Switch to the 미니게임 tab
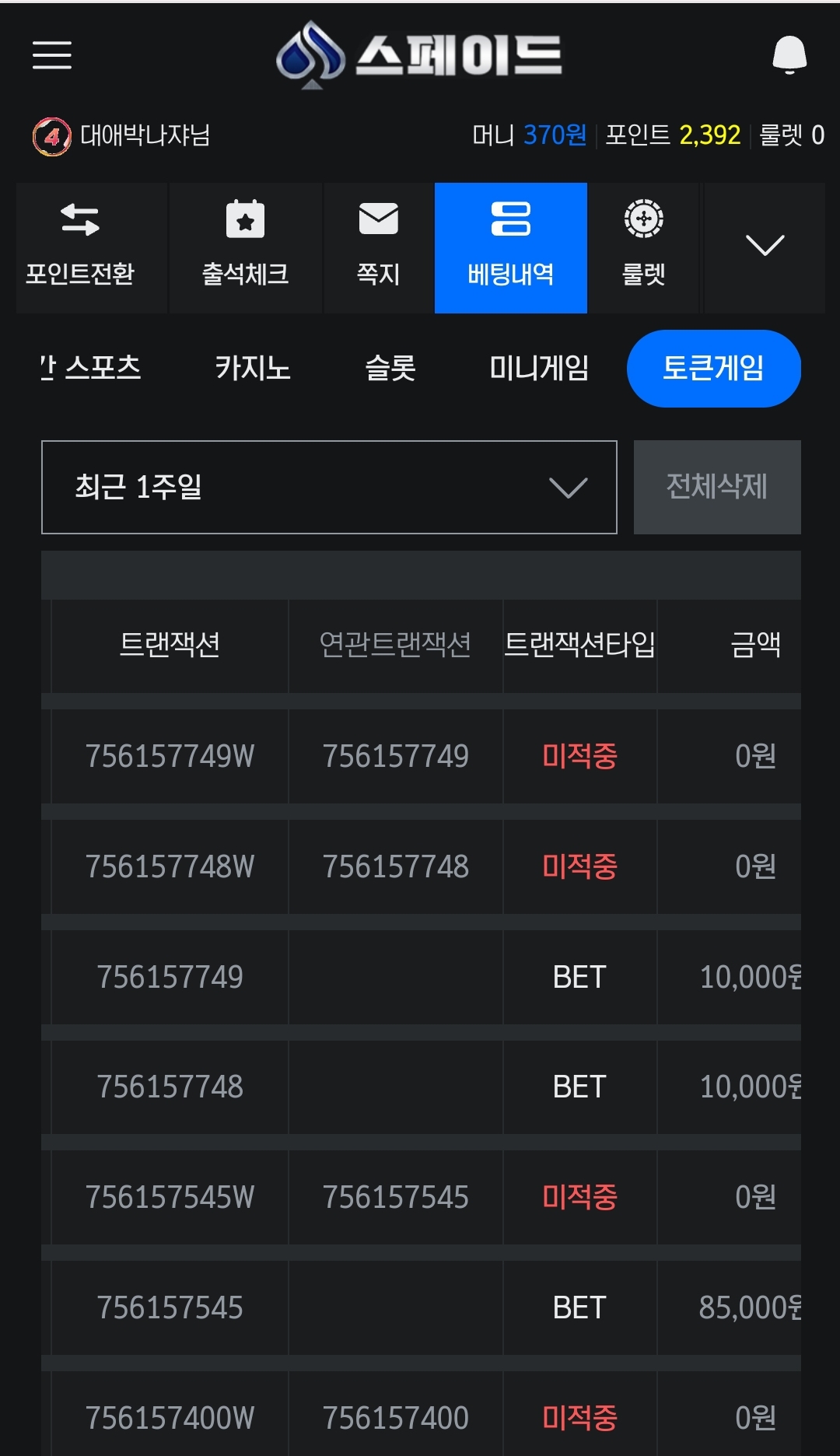This screenshot has height=1456, width=840. tap(539, 368)
